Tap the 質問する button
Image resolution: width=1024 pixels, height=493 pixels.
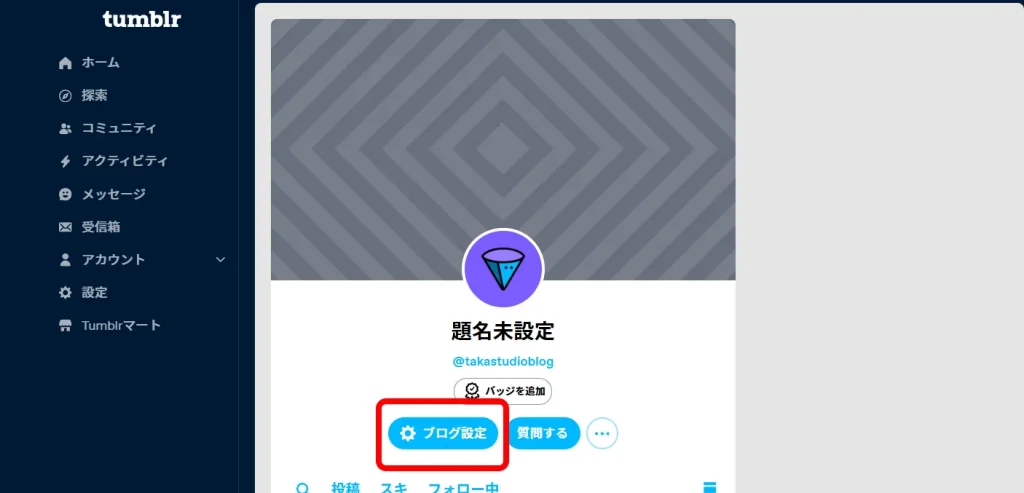(543, 433)
